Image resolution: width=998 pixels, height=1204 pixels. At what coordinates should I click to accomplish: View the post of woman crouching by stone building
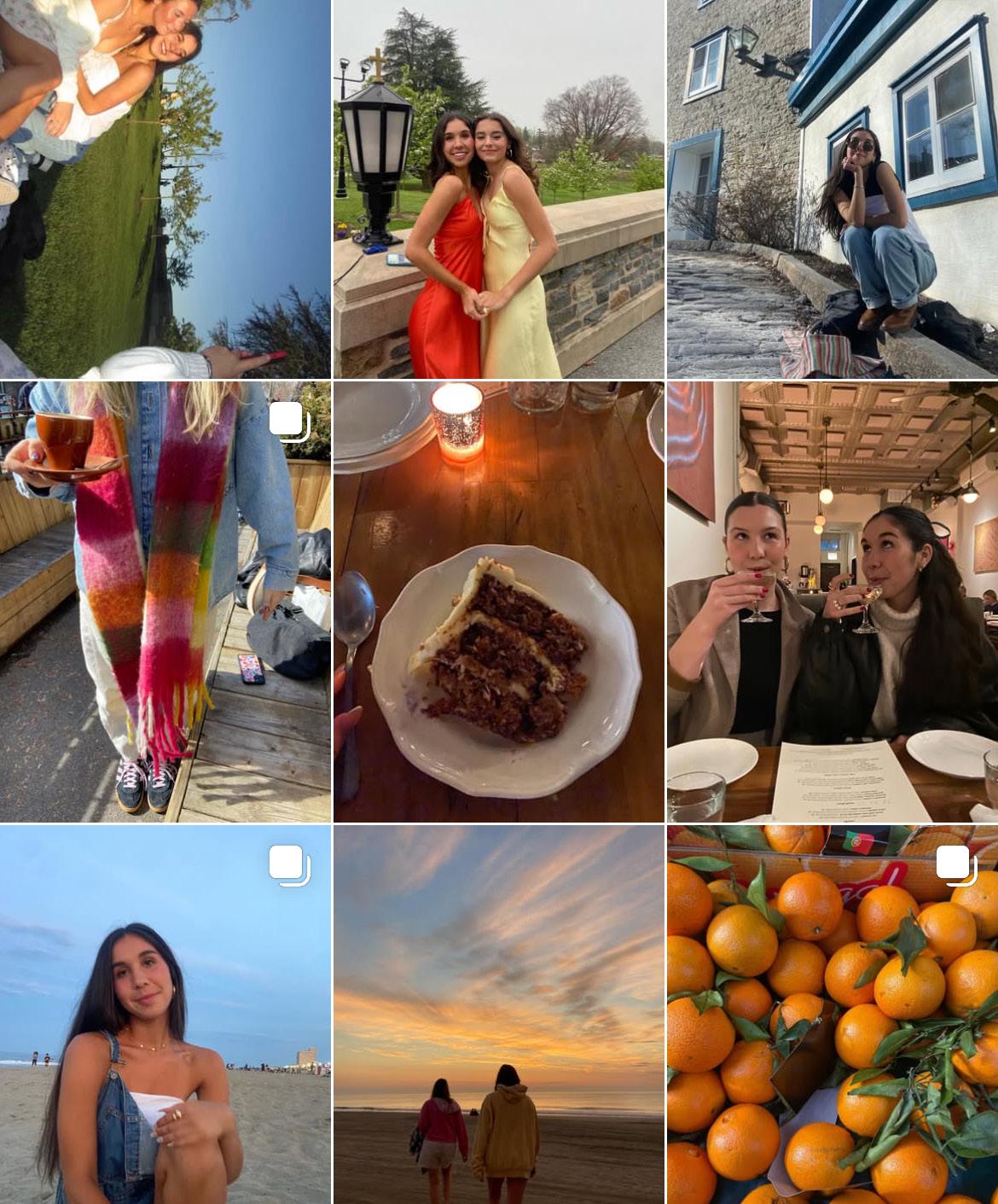(x=832, y=189)
